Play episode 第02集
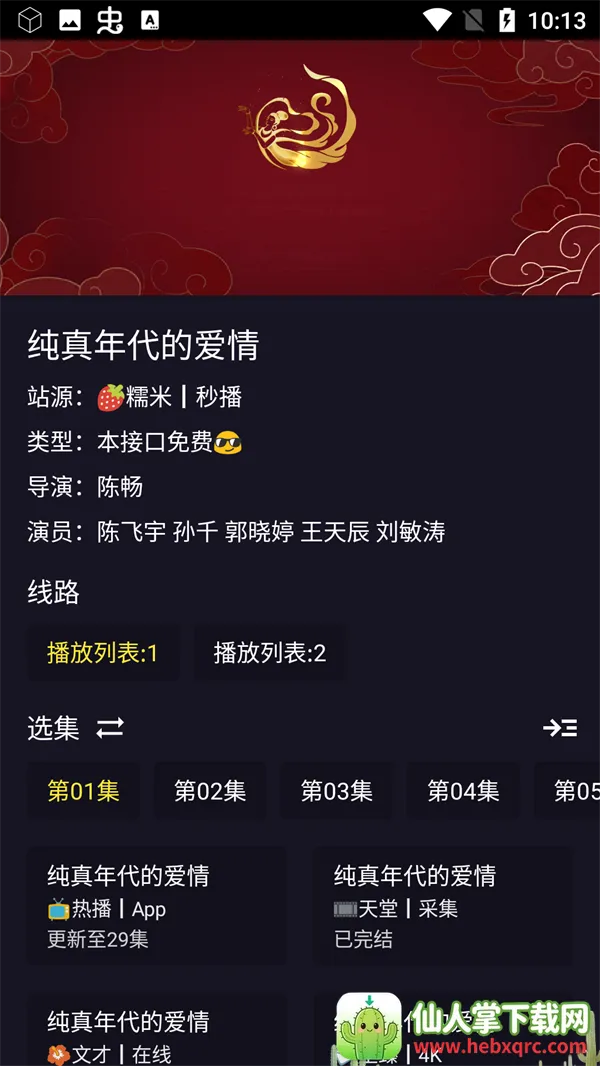 (210, 791)
